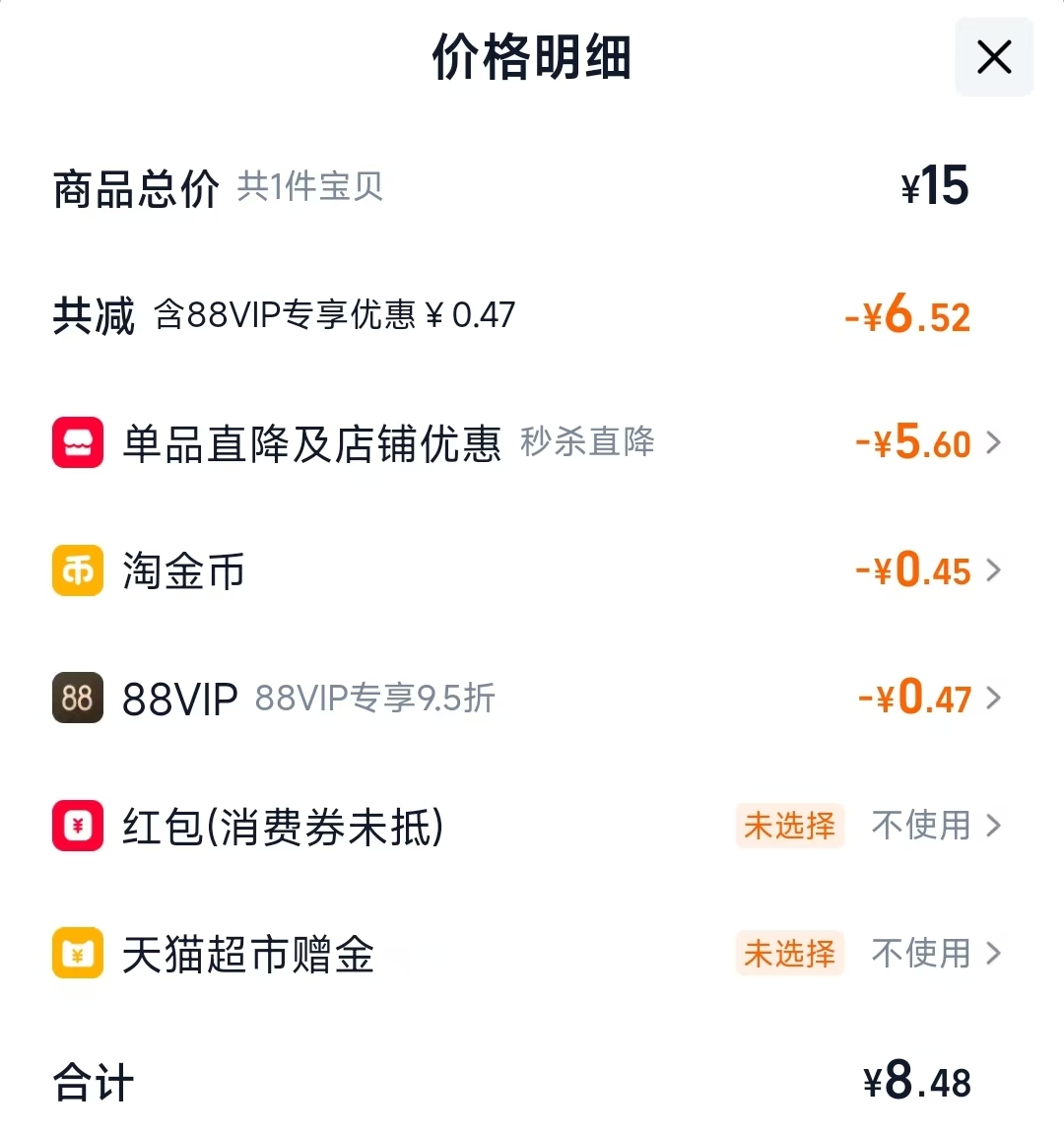
Task: Click the yellow 天猫超市赠金 gift icon
Action: tap(77, 954)
